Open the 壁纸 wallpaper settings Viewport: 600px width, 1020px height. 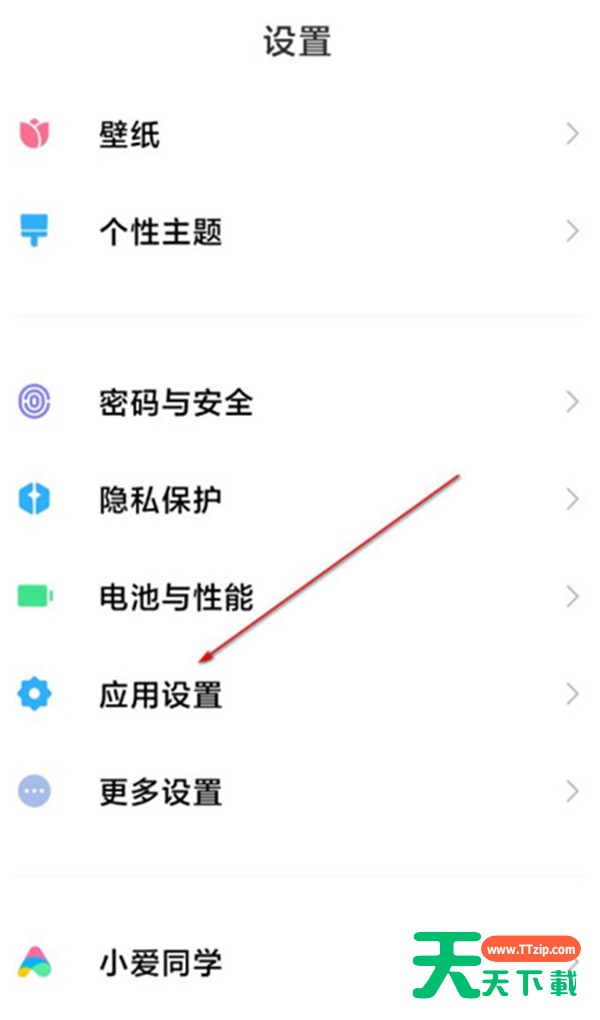(x=299, y=134)
